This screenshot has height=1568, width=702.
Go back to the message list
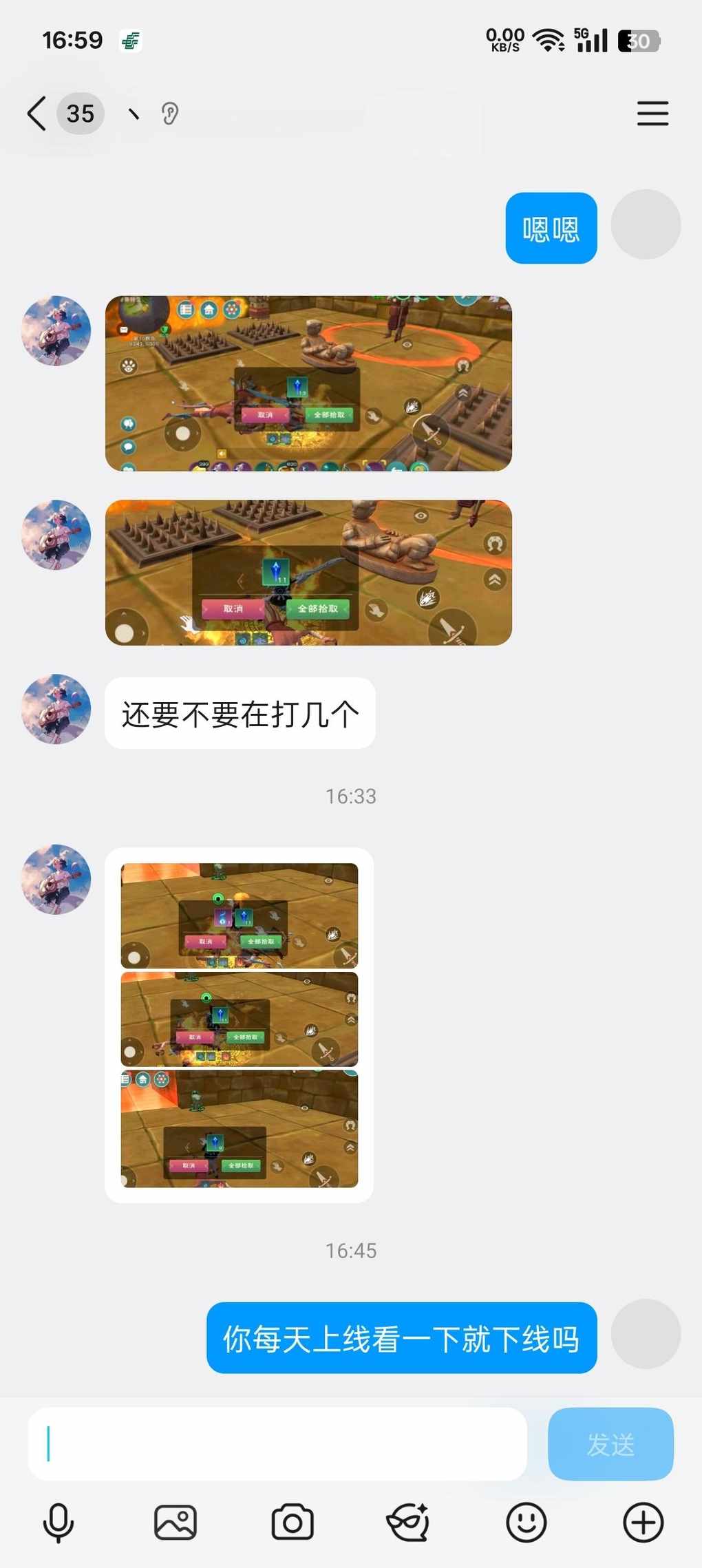click(x=37, y=114)
